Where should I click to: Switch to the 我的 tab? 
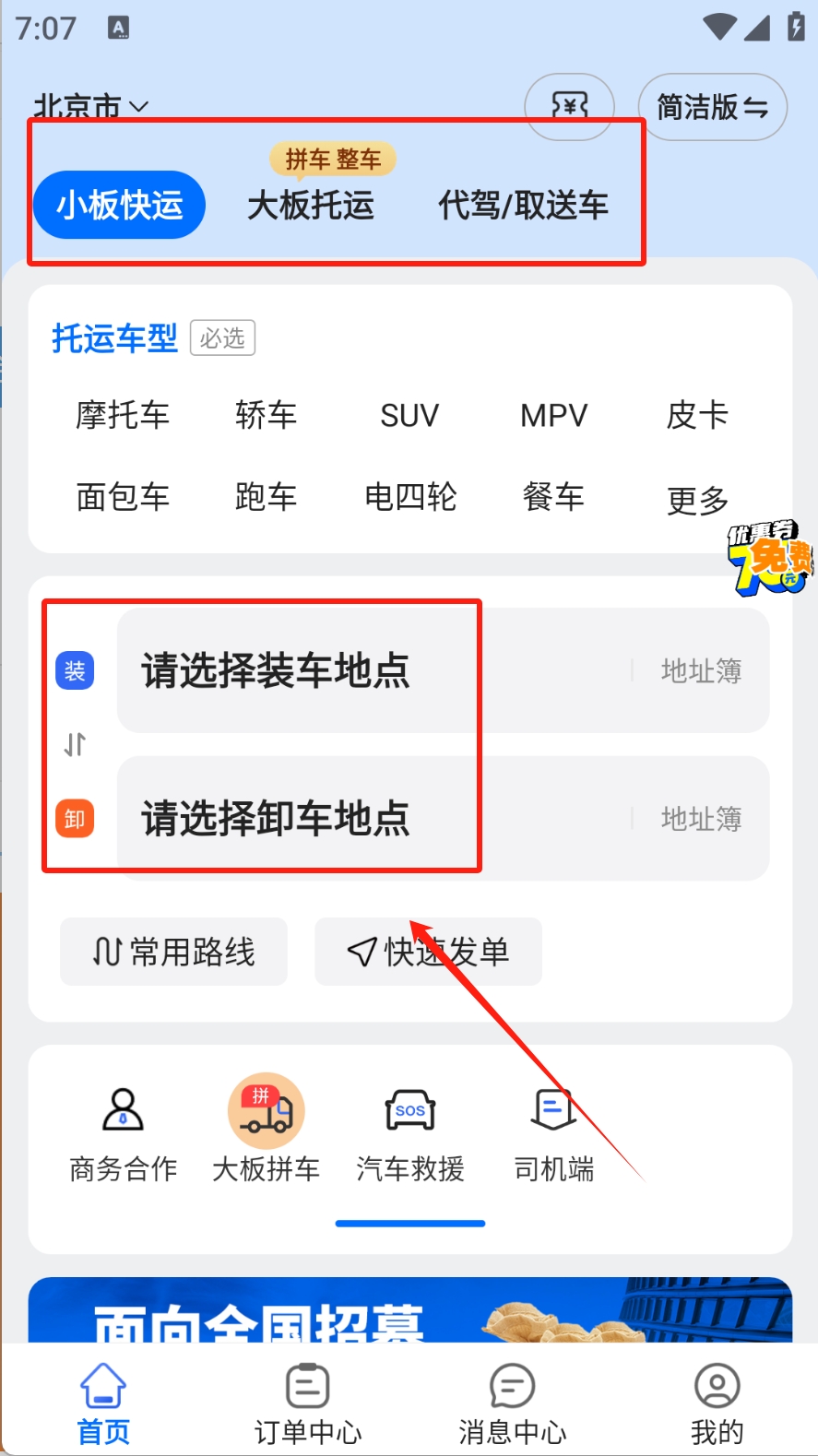pos(717,1403)
